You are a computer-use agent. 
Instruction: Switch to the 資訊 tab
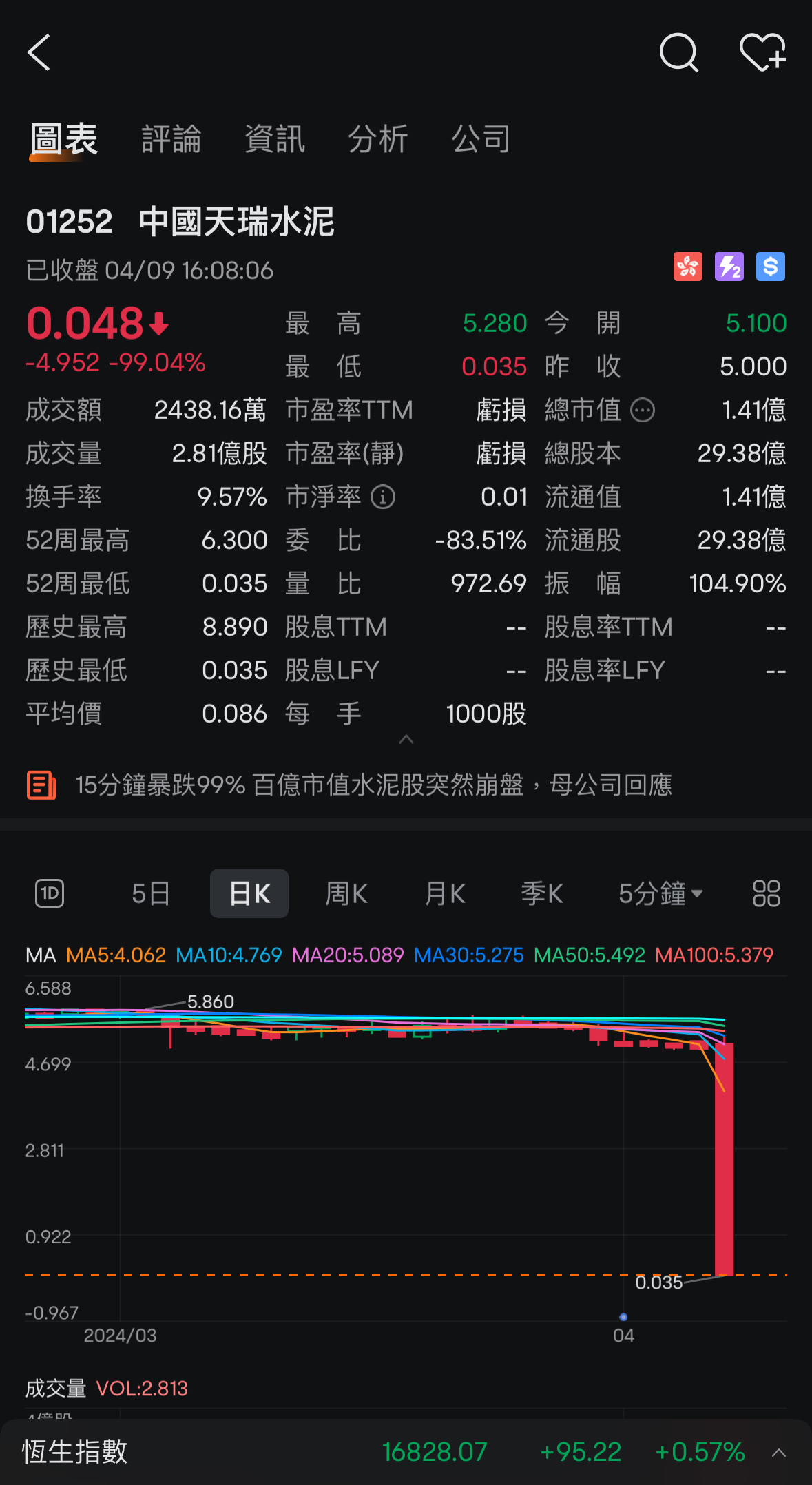274,138
